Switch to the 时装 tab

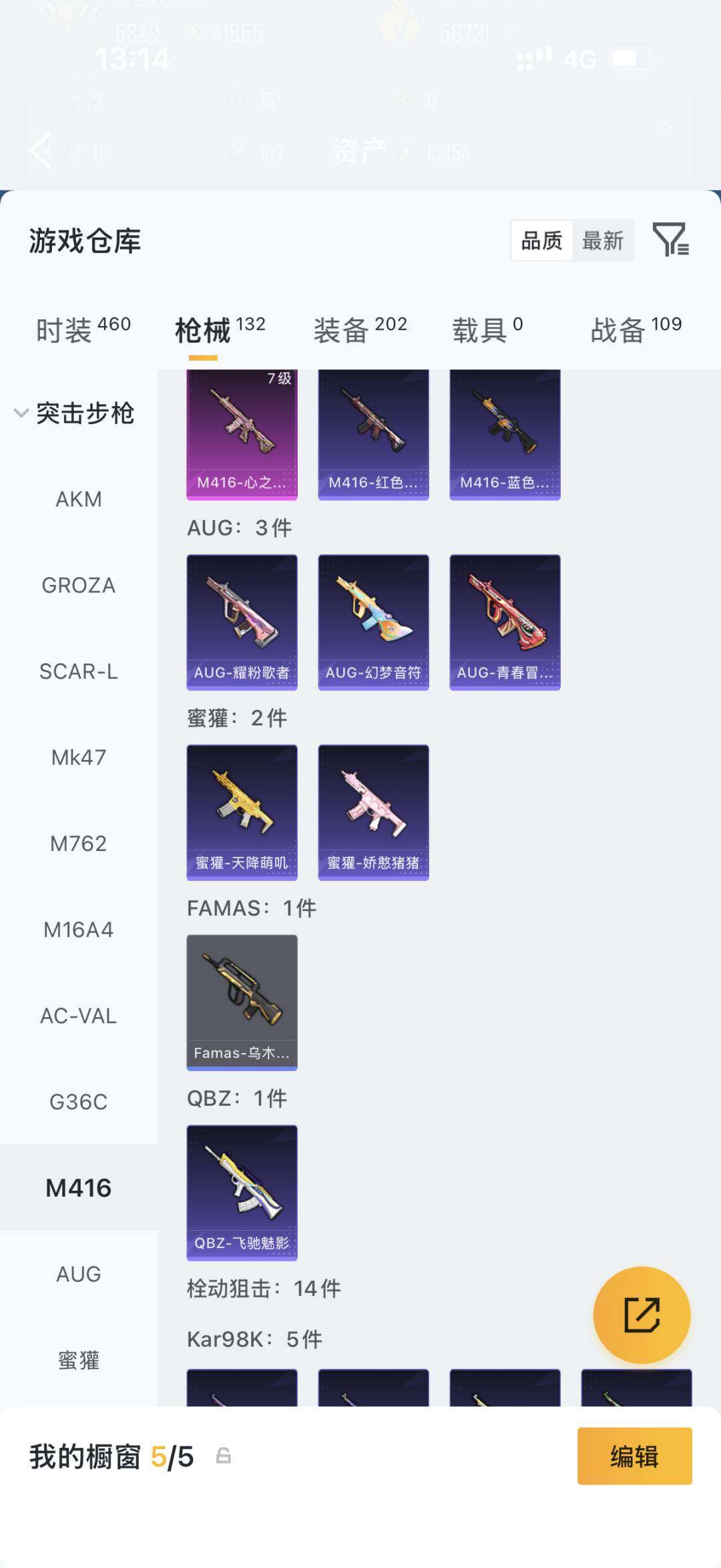[83, 330]
